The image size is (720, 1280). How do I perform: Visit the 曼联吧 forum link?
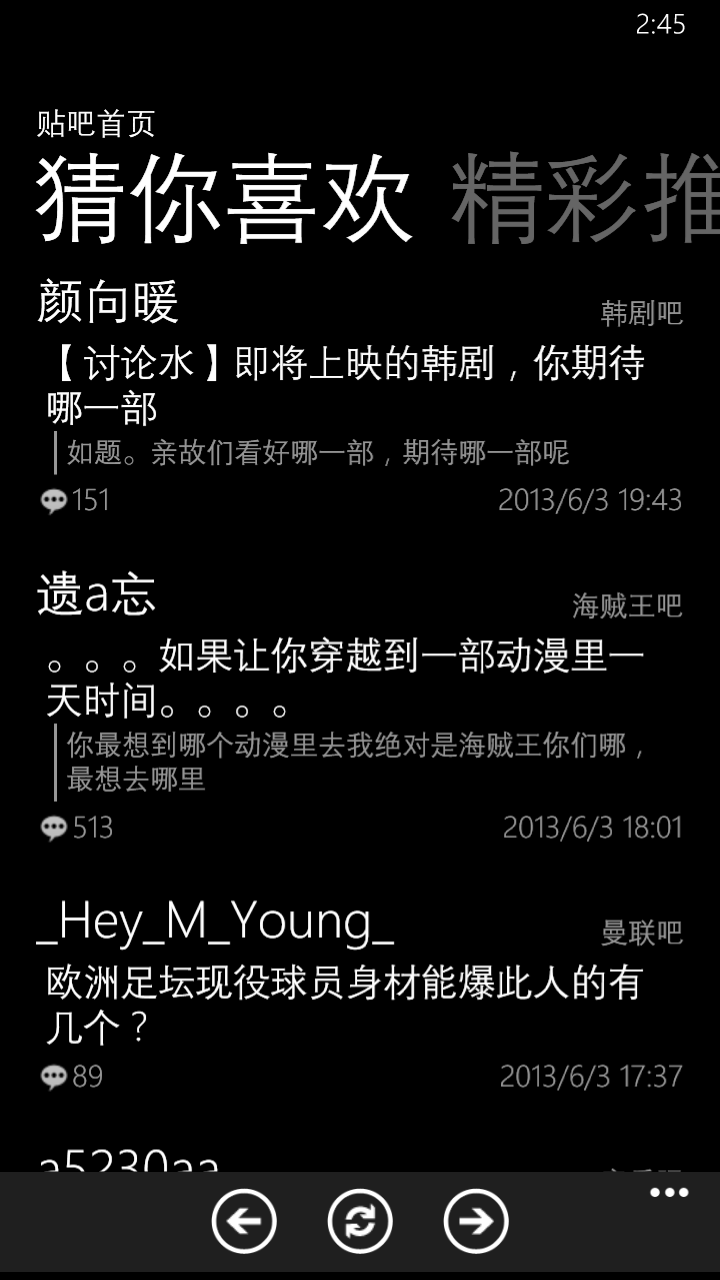tap(641, 933)
